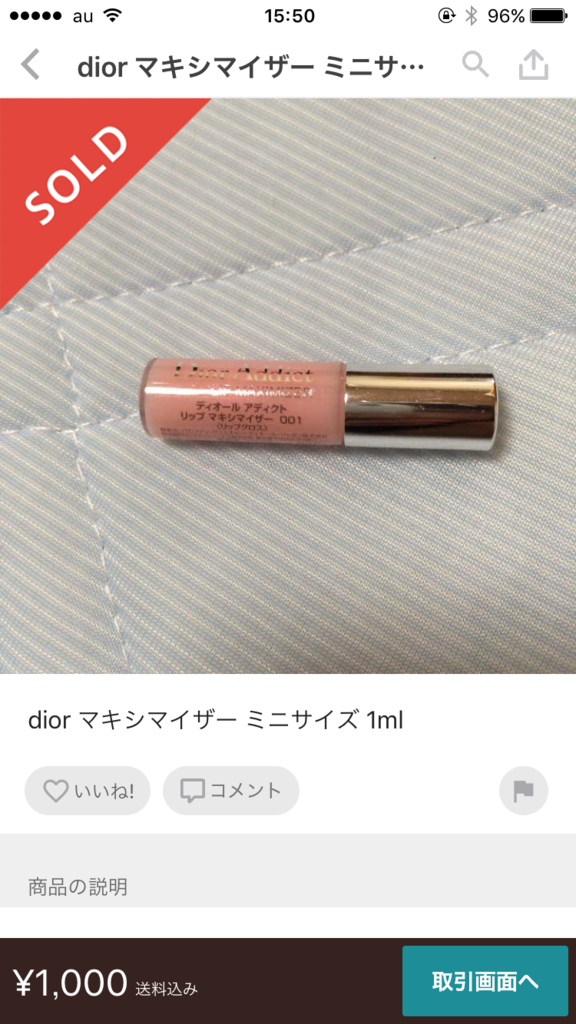The image size is (576, 1024).
Task: Go back using the top-left arrow
Action: click(x=31, y=65)
